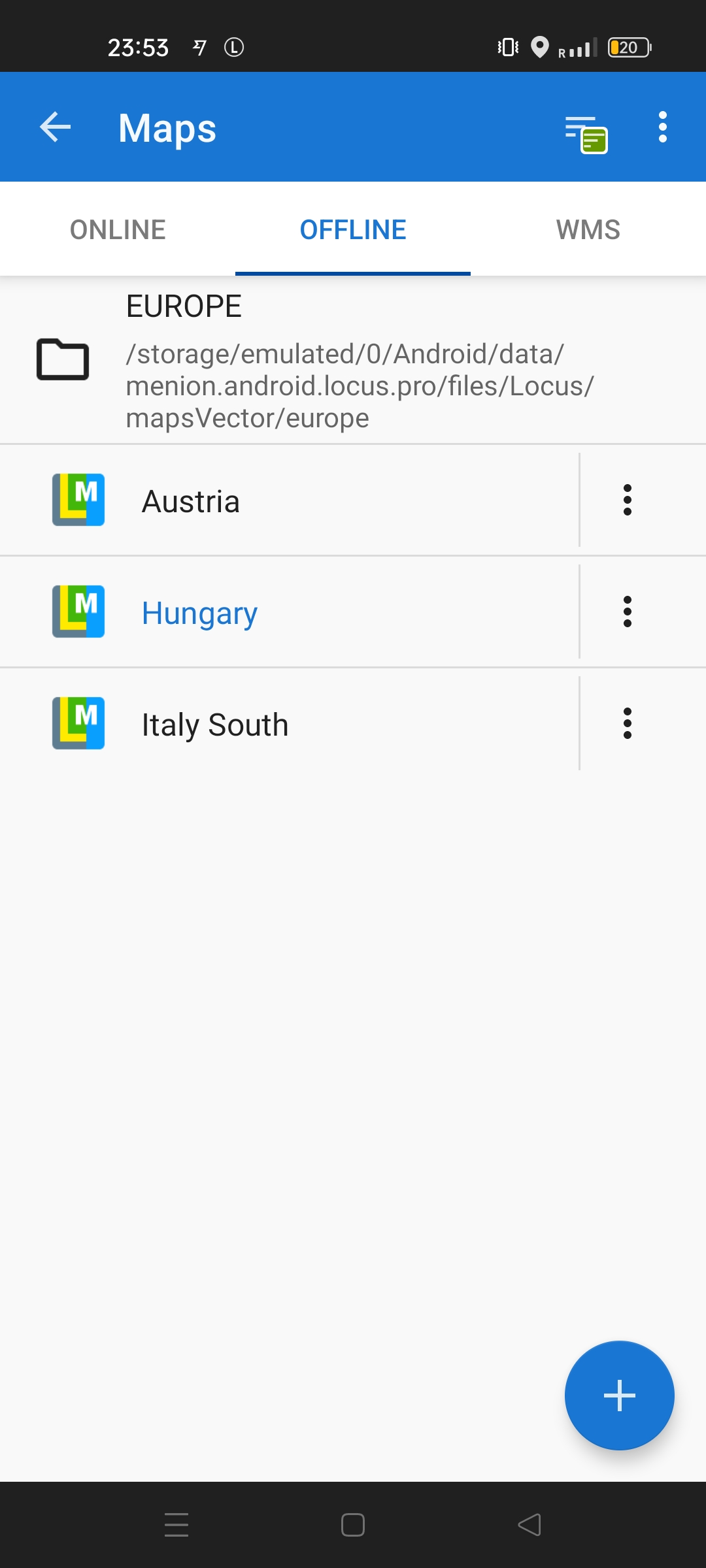Open the map themes icon in app bar
Image resolution: width=706 pixels, height=1568 pixels.
click(x=586, y=133)
